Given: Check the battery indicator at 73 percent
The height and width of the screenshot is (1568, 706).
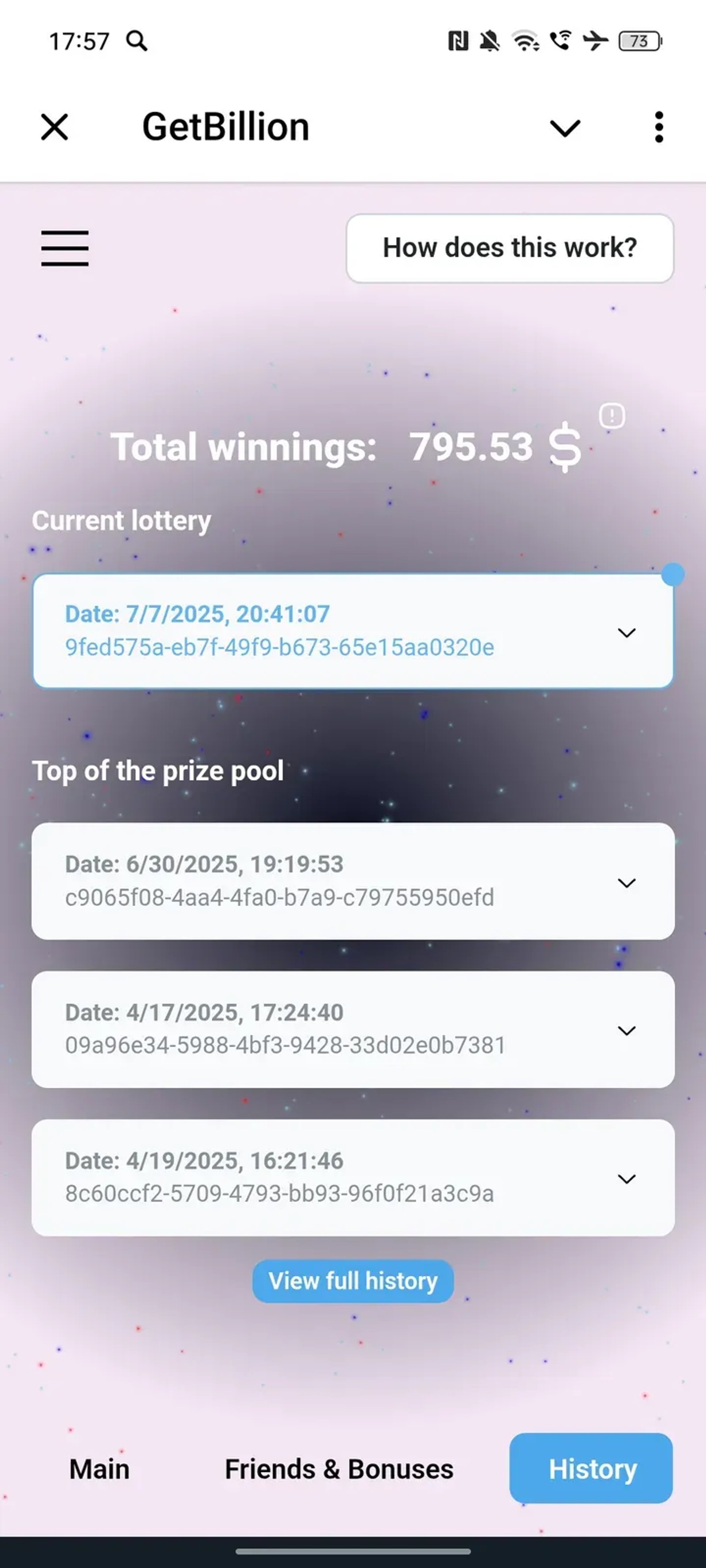Looking at the screenshot, I should tap(640, 40).
